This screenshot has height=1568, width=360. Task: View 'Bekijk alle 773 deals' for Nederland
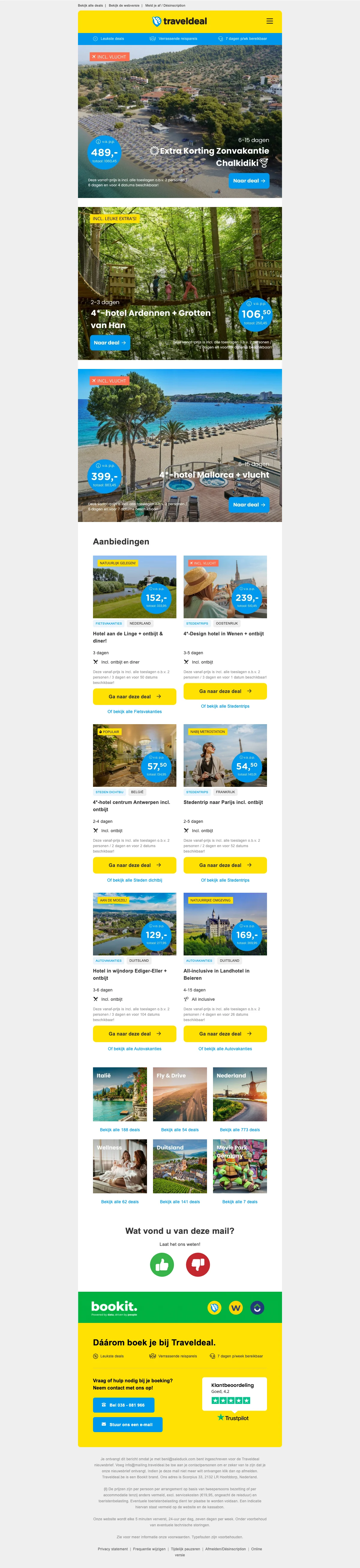point(239,1130)
